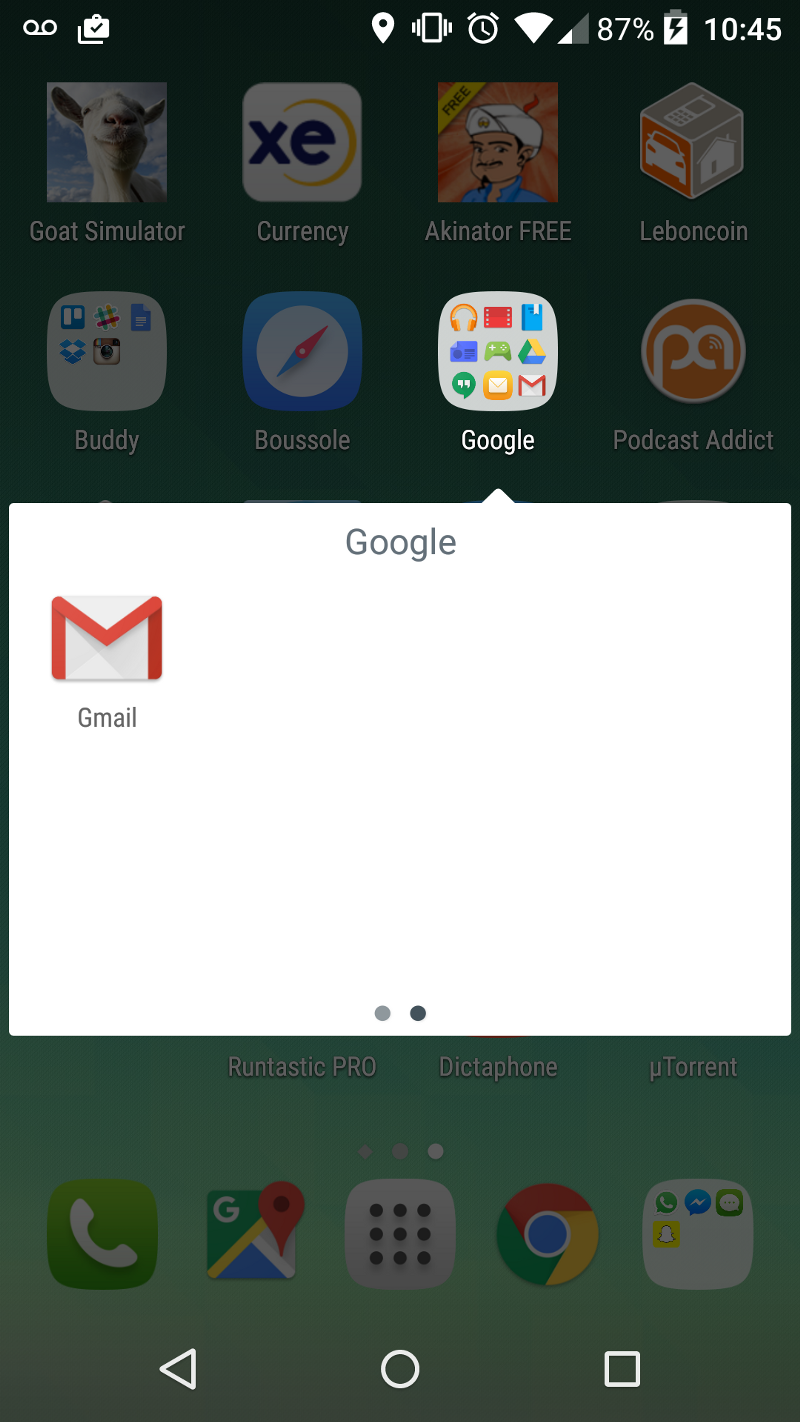Go back with the navigation bar
Screen dimensions: 800x1422
click(x=178, y=1369)
